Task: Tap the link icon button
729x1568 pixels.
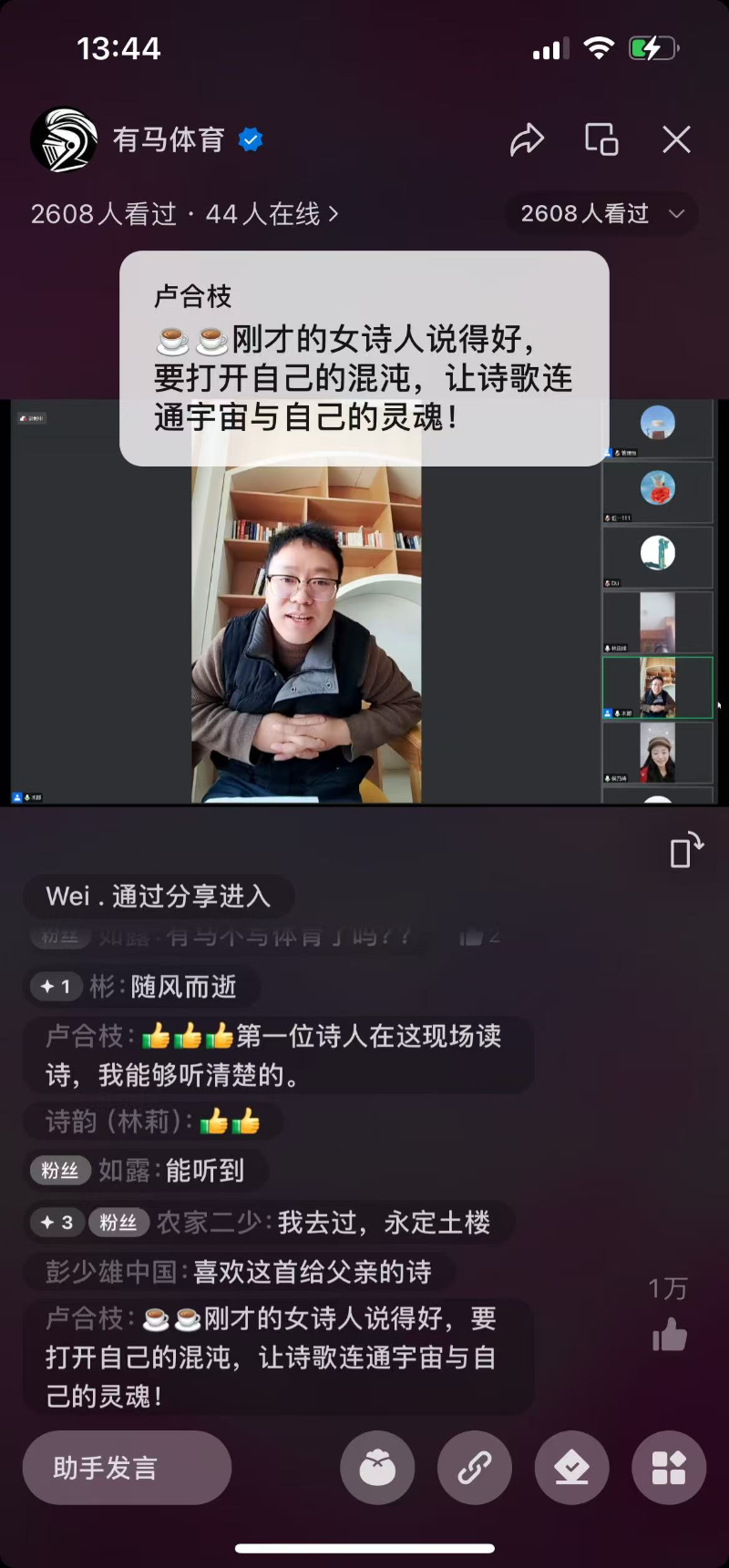Action: pos(475,1468)
